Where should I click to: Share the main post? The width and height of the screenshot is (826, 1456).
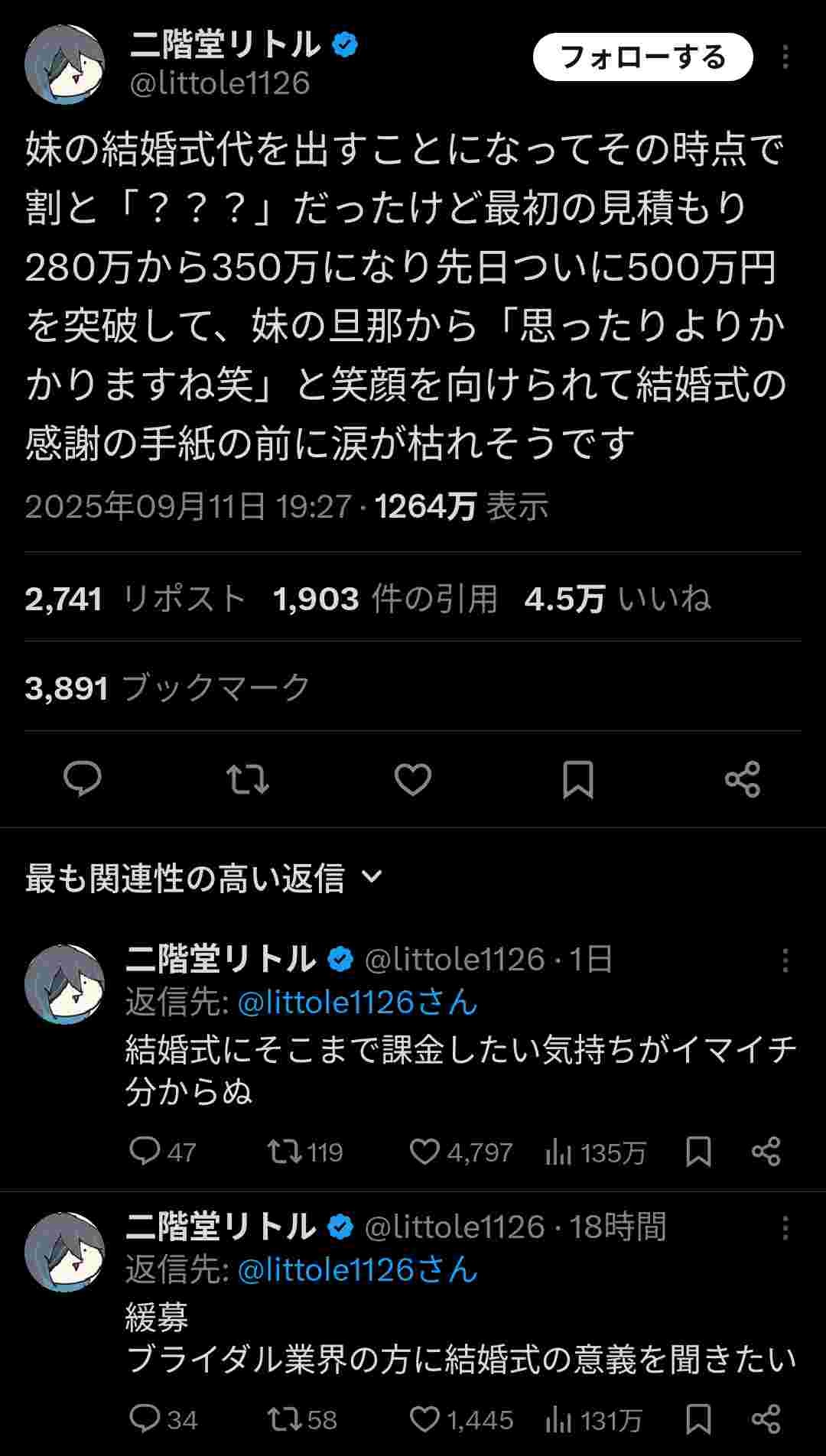743,779
